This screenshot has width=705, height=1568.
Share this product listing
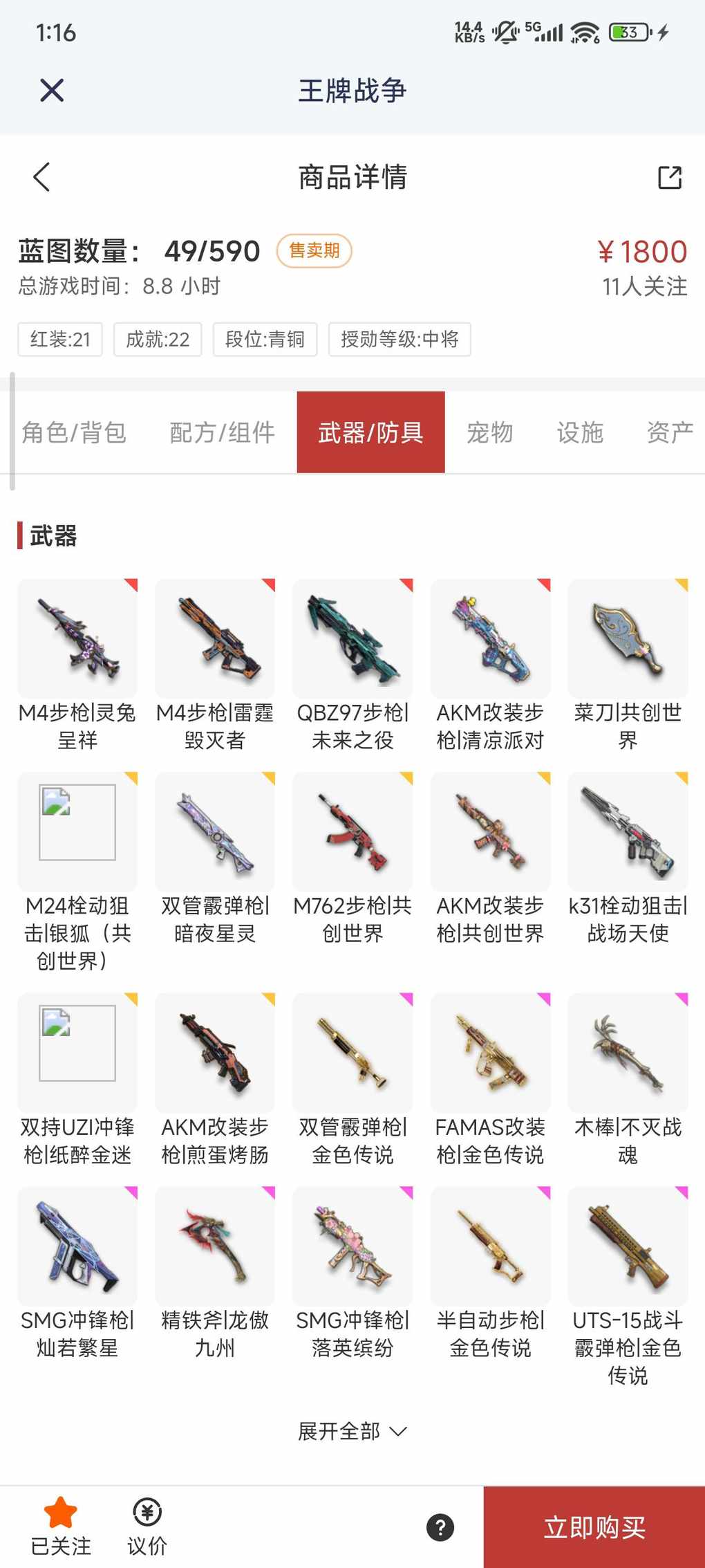669,177
